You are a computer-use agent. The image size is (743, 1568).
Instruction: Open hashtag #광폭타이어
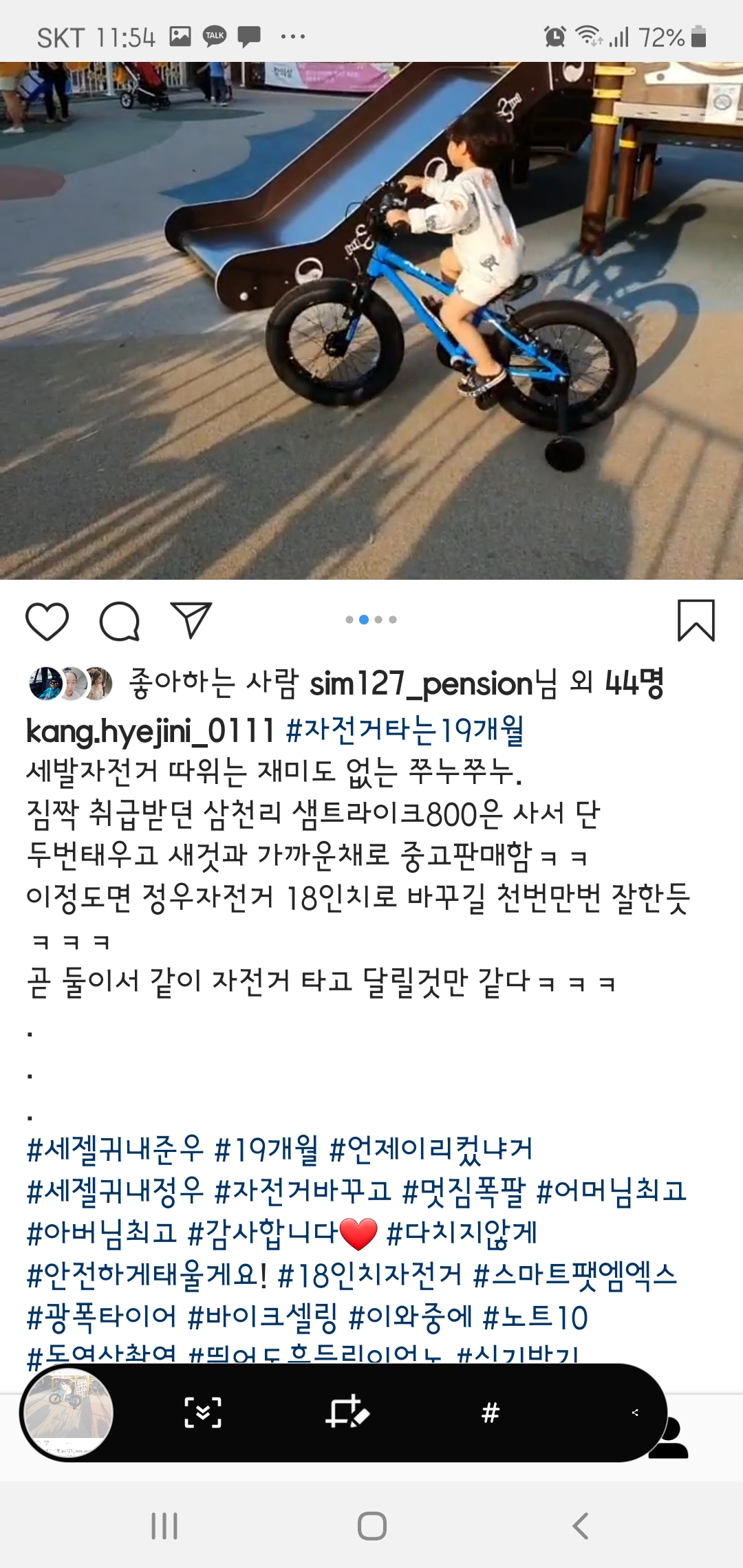pos(102,1318)
